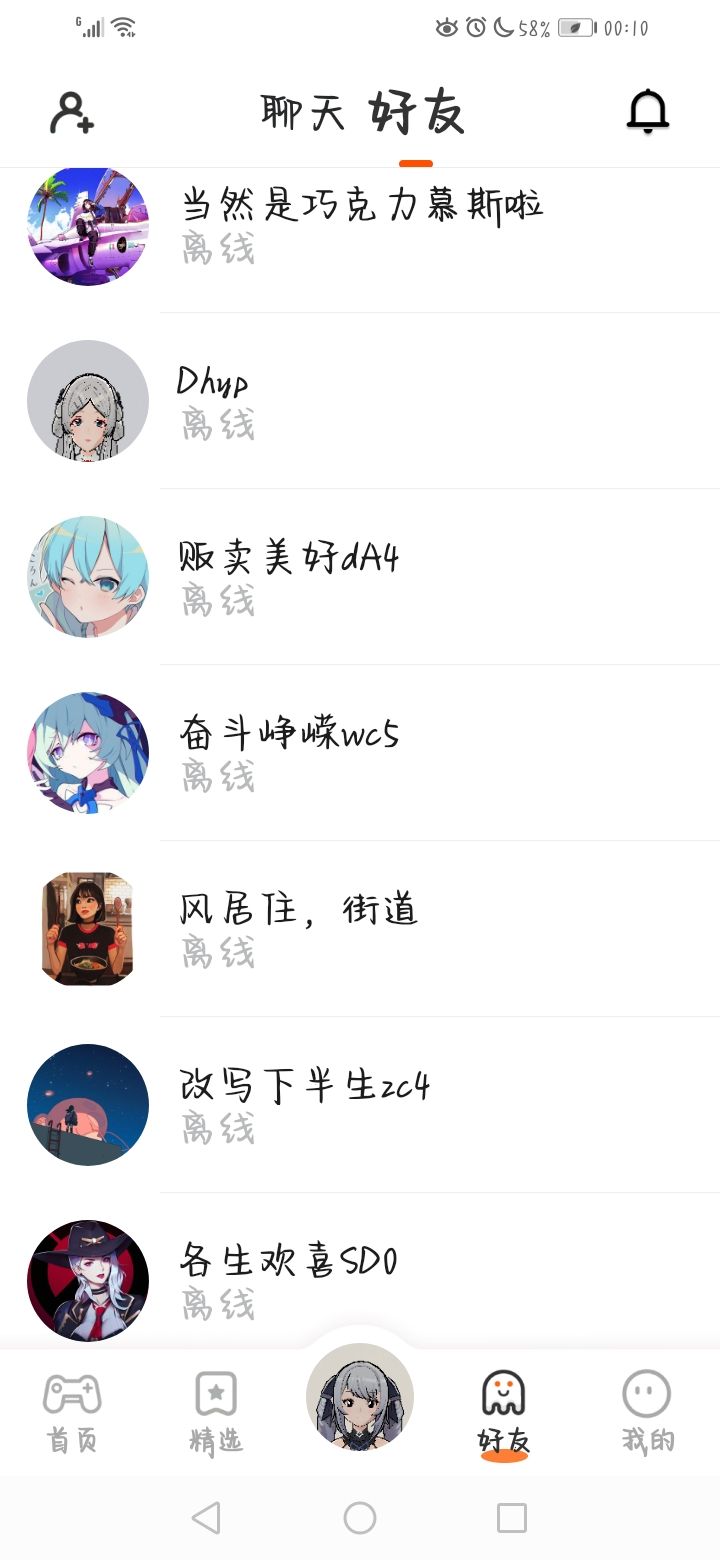The height and width of the screenshot is (1560, 720).
Task: Go to the 首页 tab
Action: (x=72, y=1412)
